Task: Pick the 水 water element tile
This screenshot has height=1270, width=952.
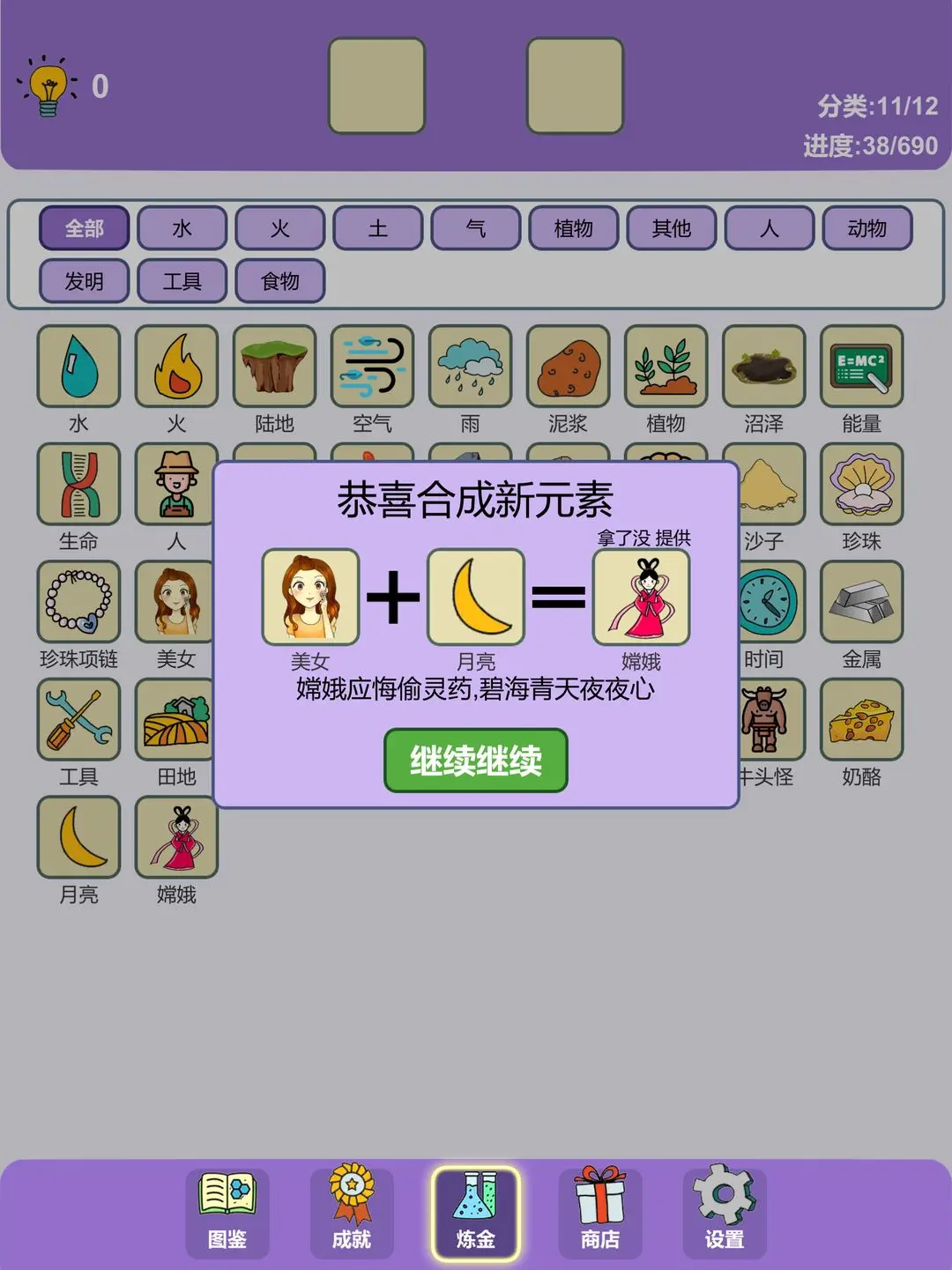Action: click(x=78, y=367)
